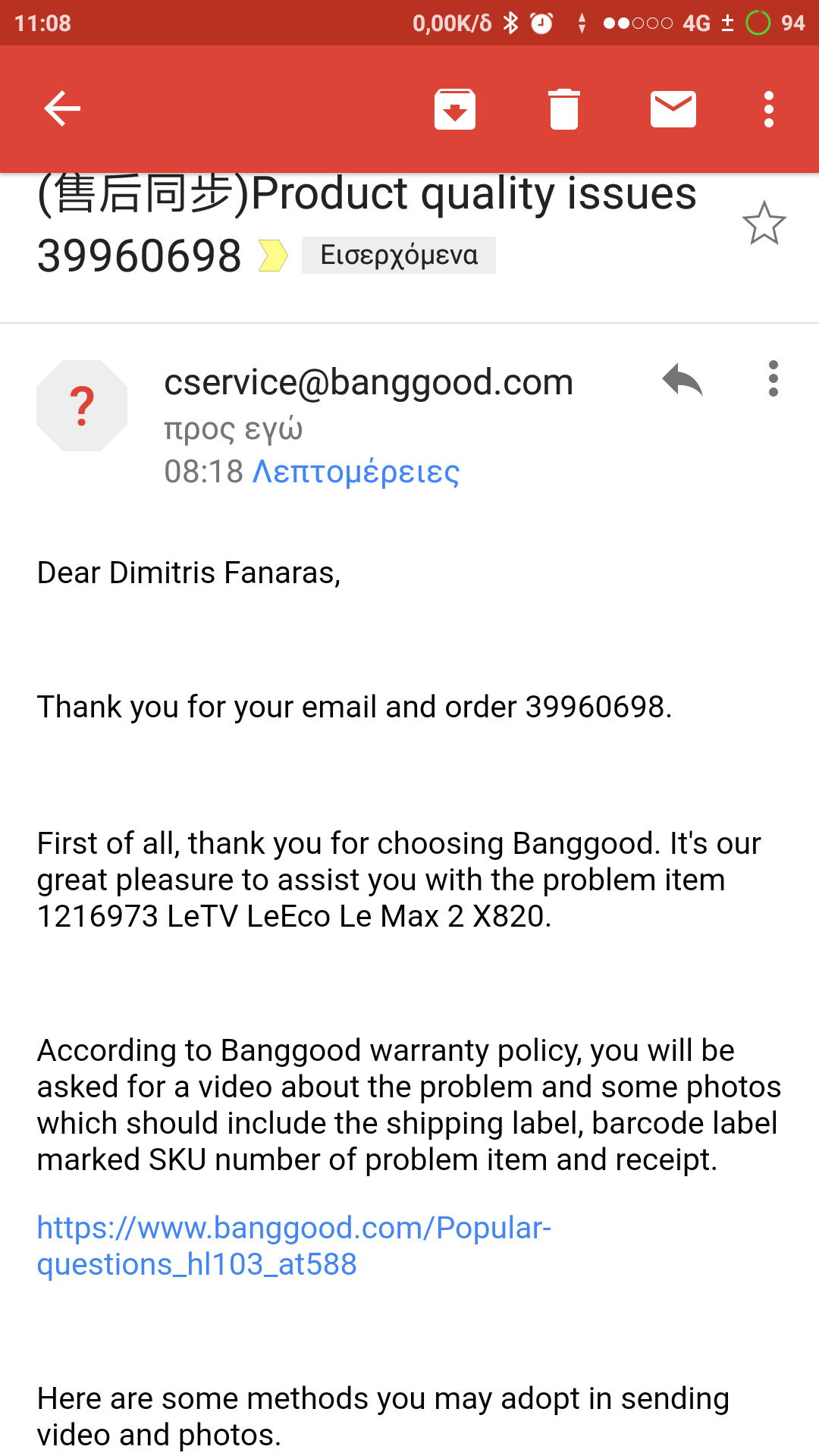819x1456 pixels.
Task: Open sender avatar for cservice@banggood.com
Action: point(82,406)
